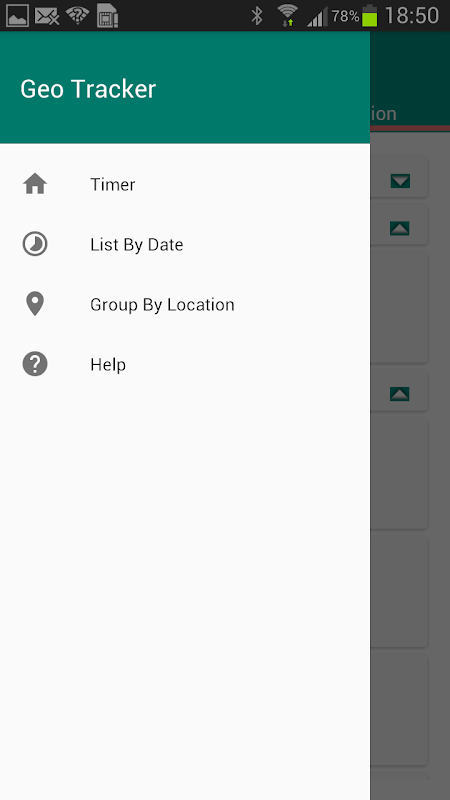450x800 pixels.
Task: Open the Timer screen
Action: coord(185,184)
